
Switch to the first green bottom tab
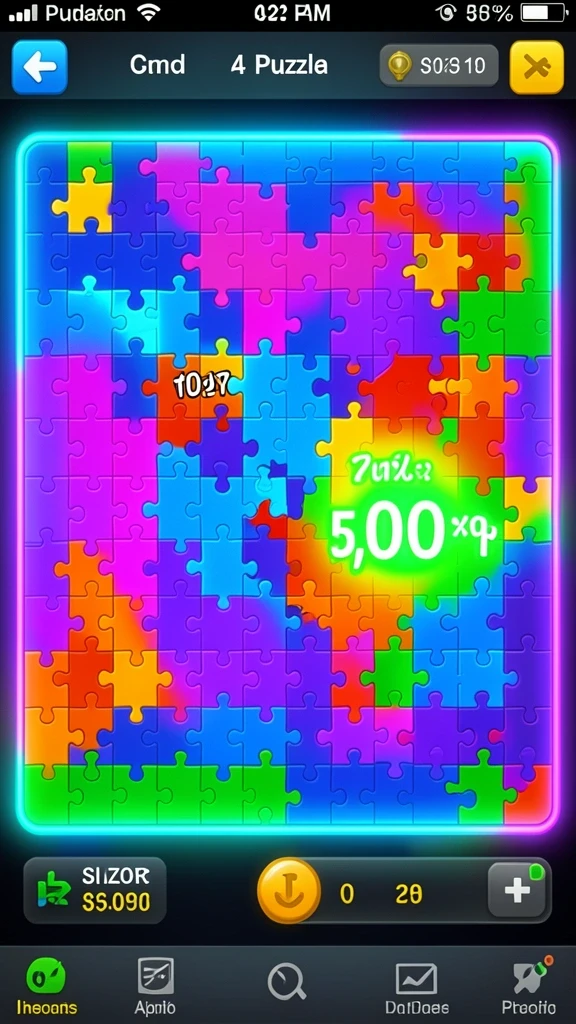(46, 986)
